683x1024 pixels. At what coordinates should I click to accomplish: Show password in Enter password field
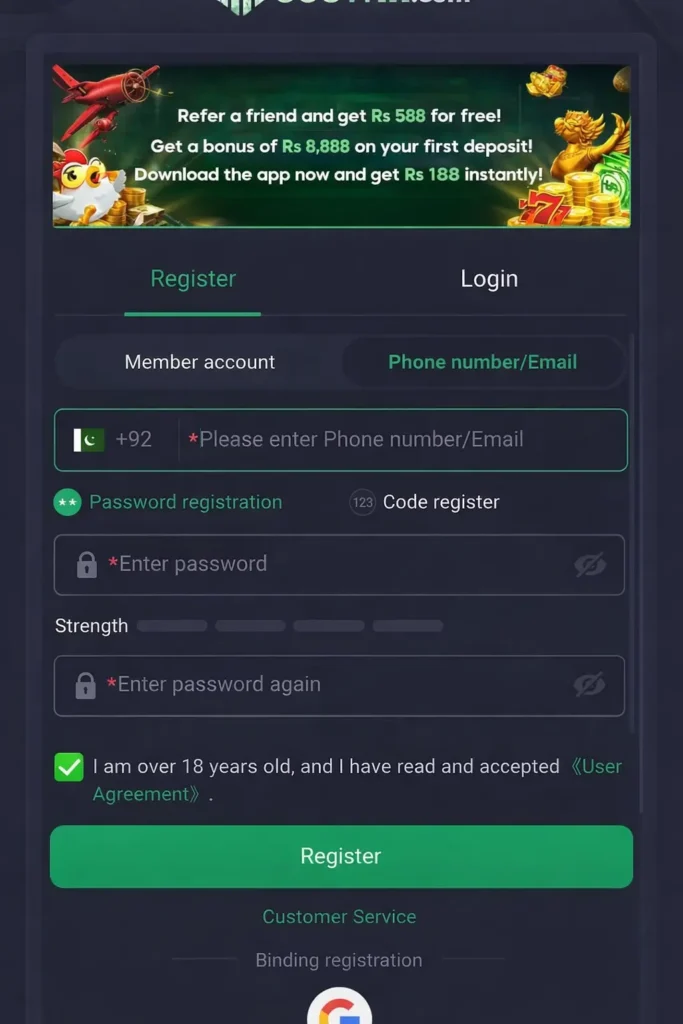pos(590,565)
